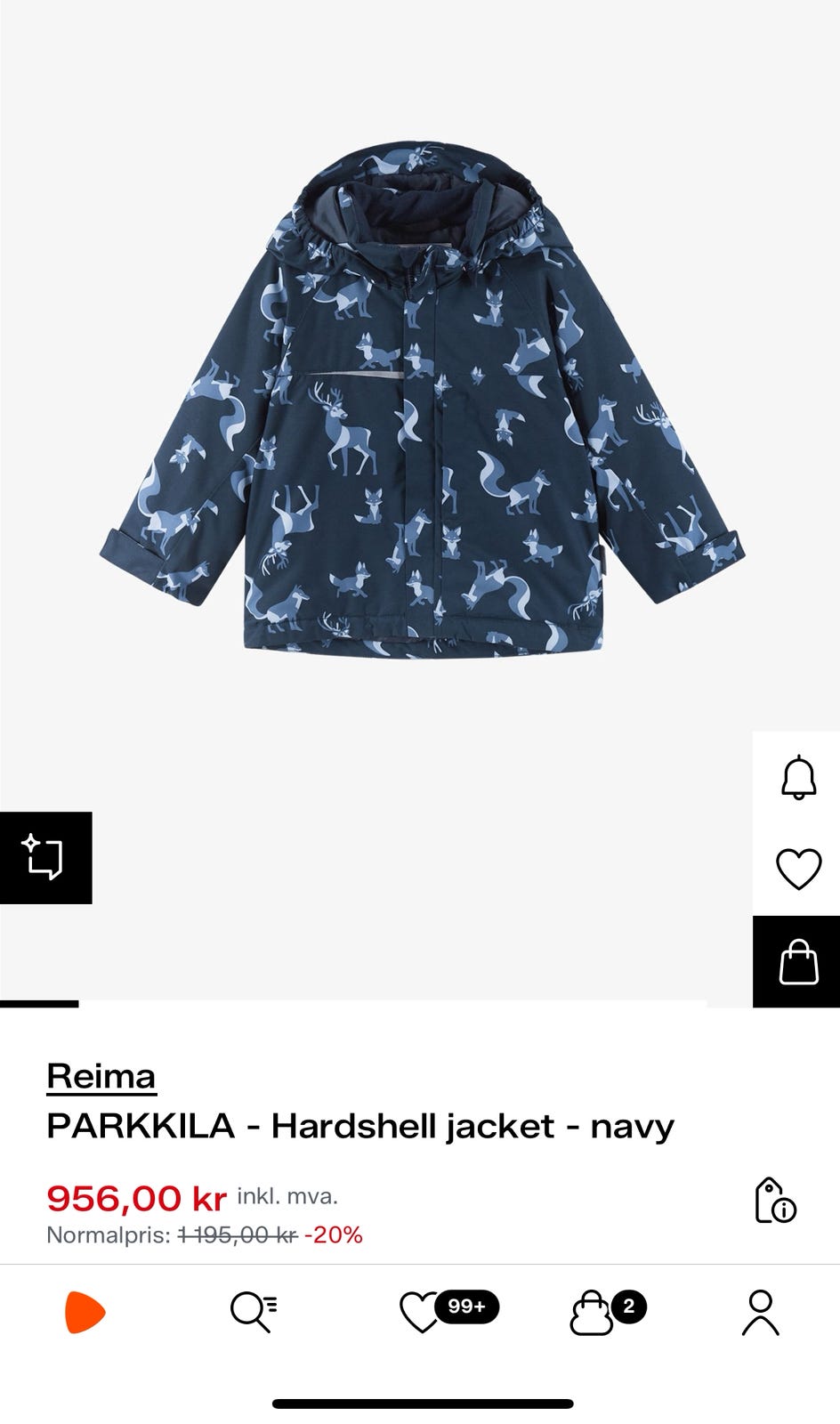
Task: Open the search and browse tab
Action: click(x=254, y=1313)
